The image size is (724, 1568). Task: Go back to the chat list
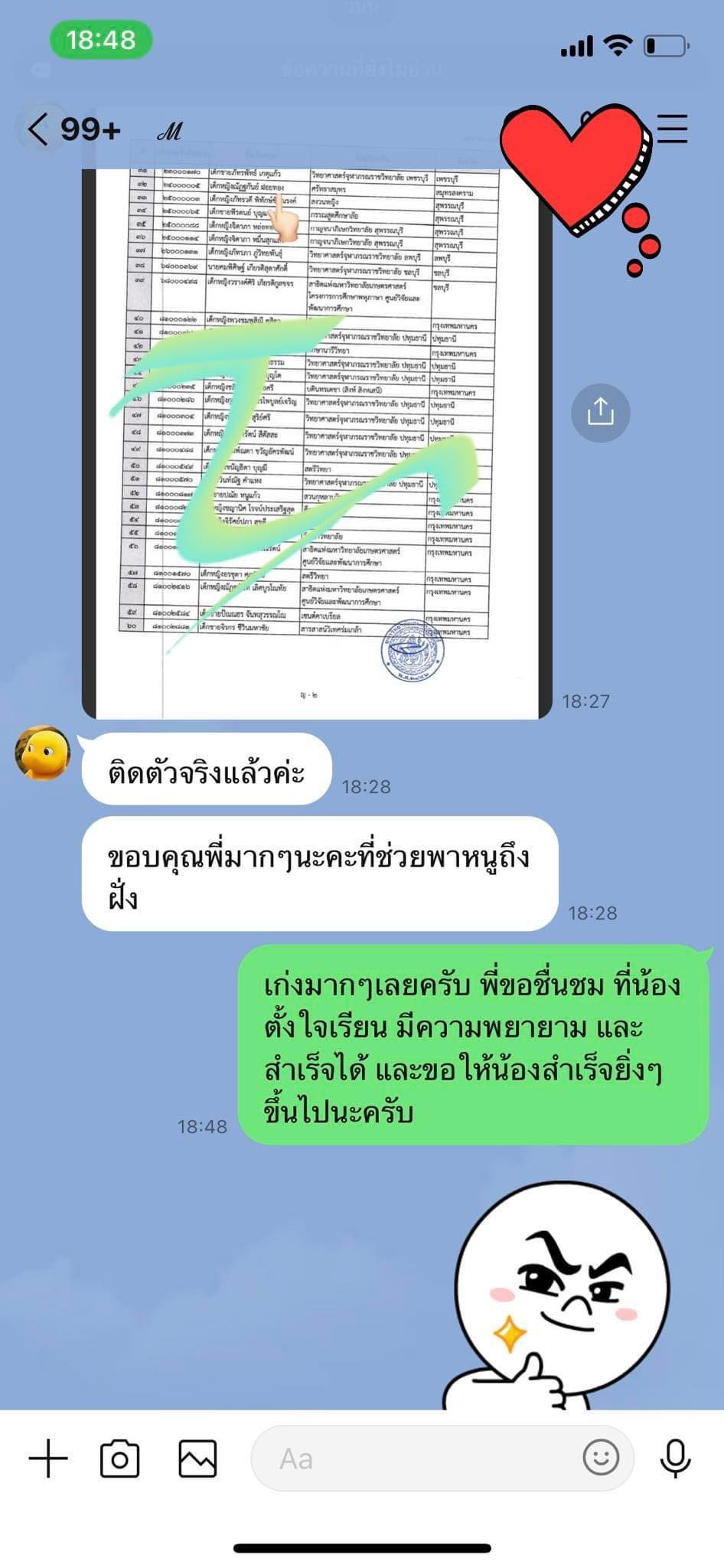[x=38, y=129]
